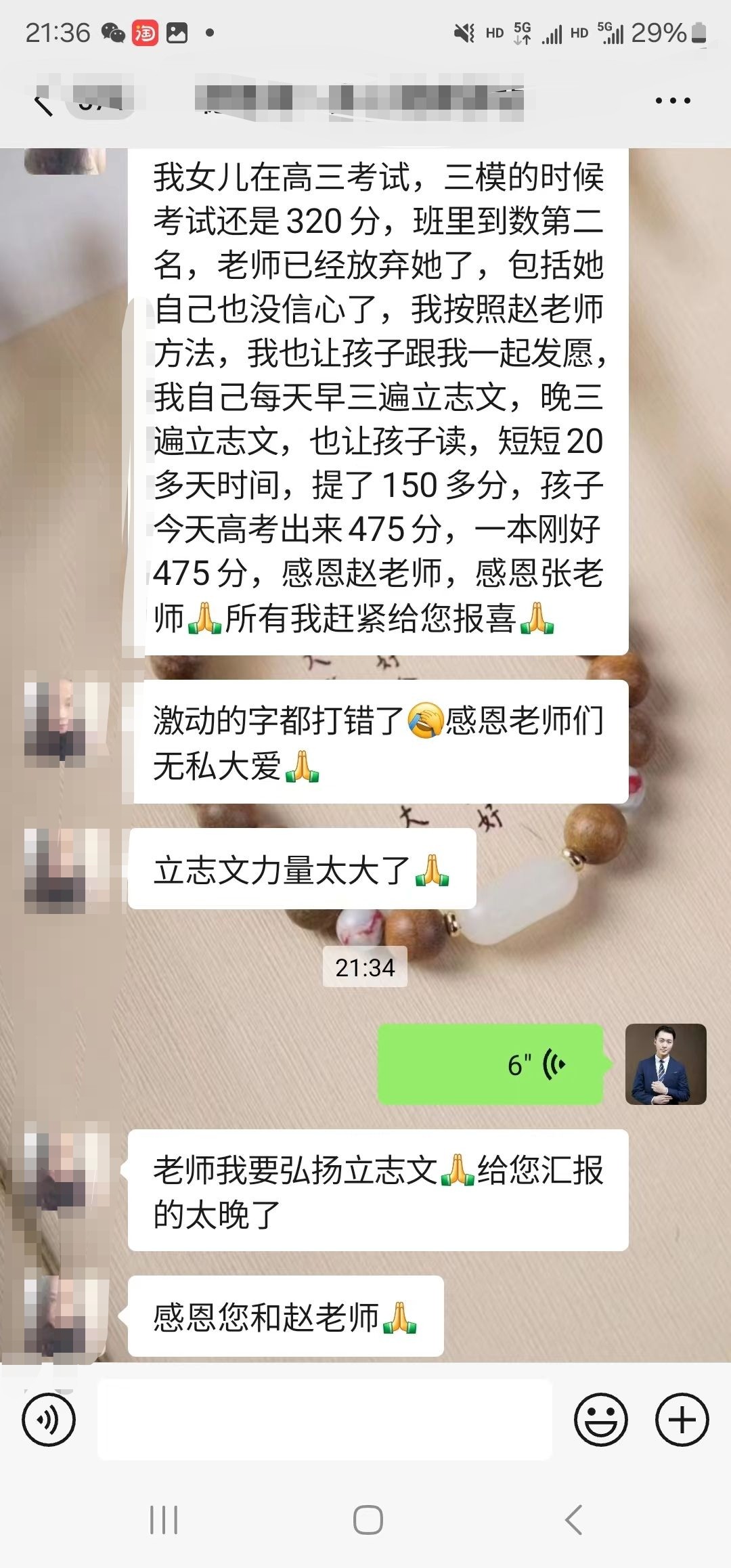Open the chat options three-dot menu
The image size is (731, 1568).
[x=672, y=101]
